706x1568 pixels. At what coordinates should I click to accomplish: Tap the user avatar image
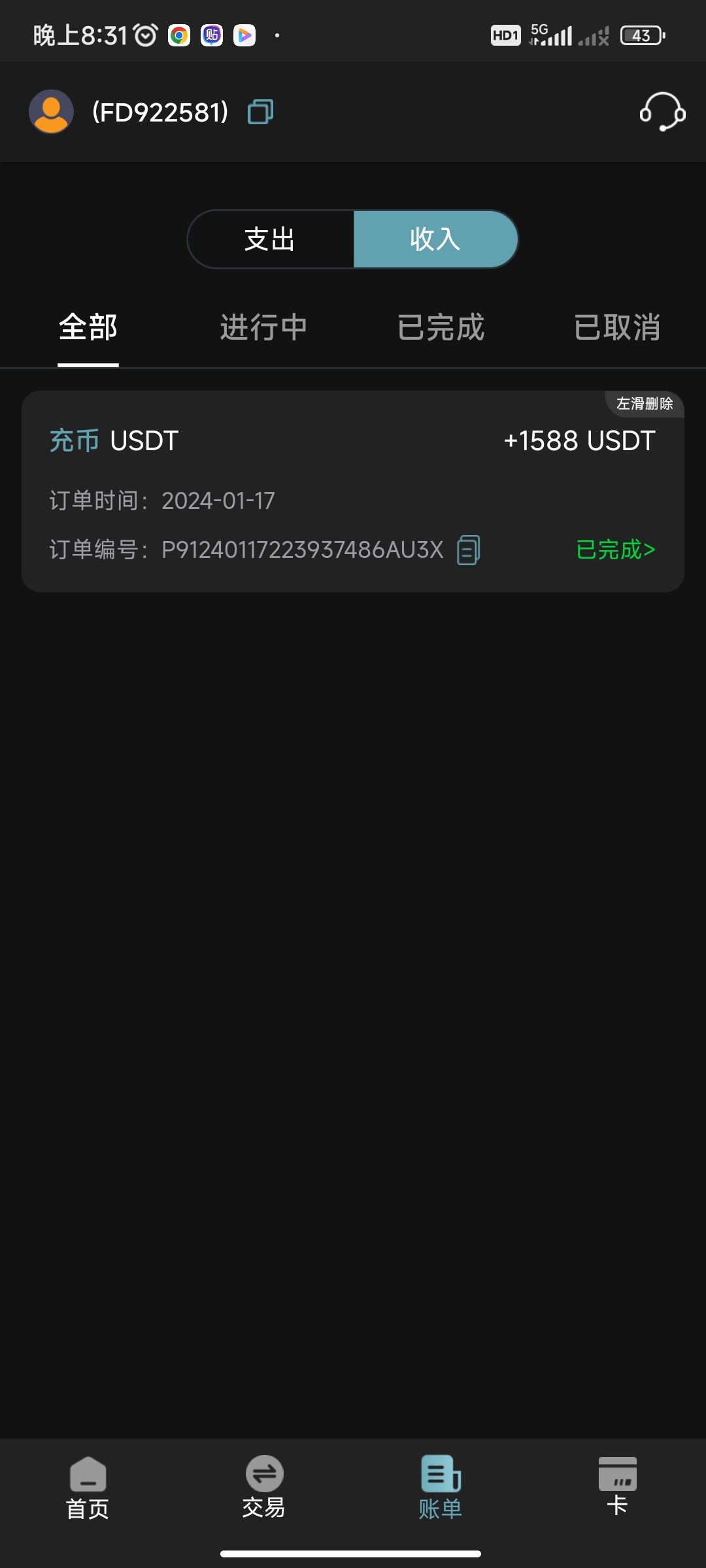[x=50, y=110]
